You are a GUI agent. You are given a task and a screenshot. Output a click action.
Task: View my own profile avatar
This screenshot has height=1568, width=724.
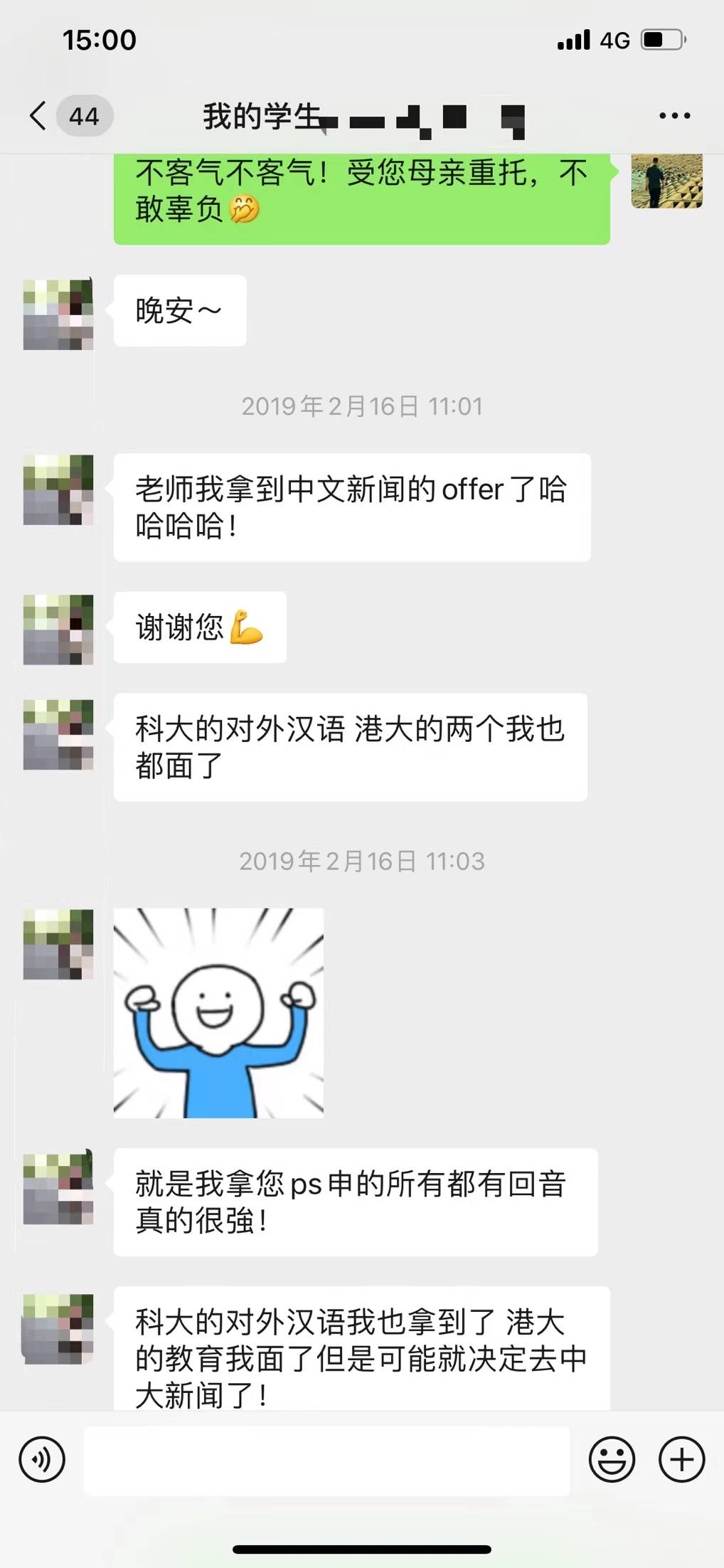666,181
